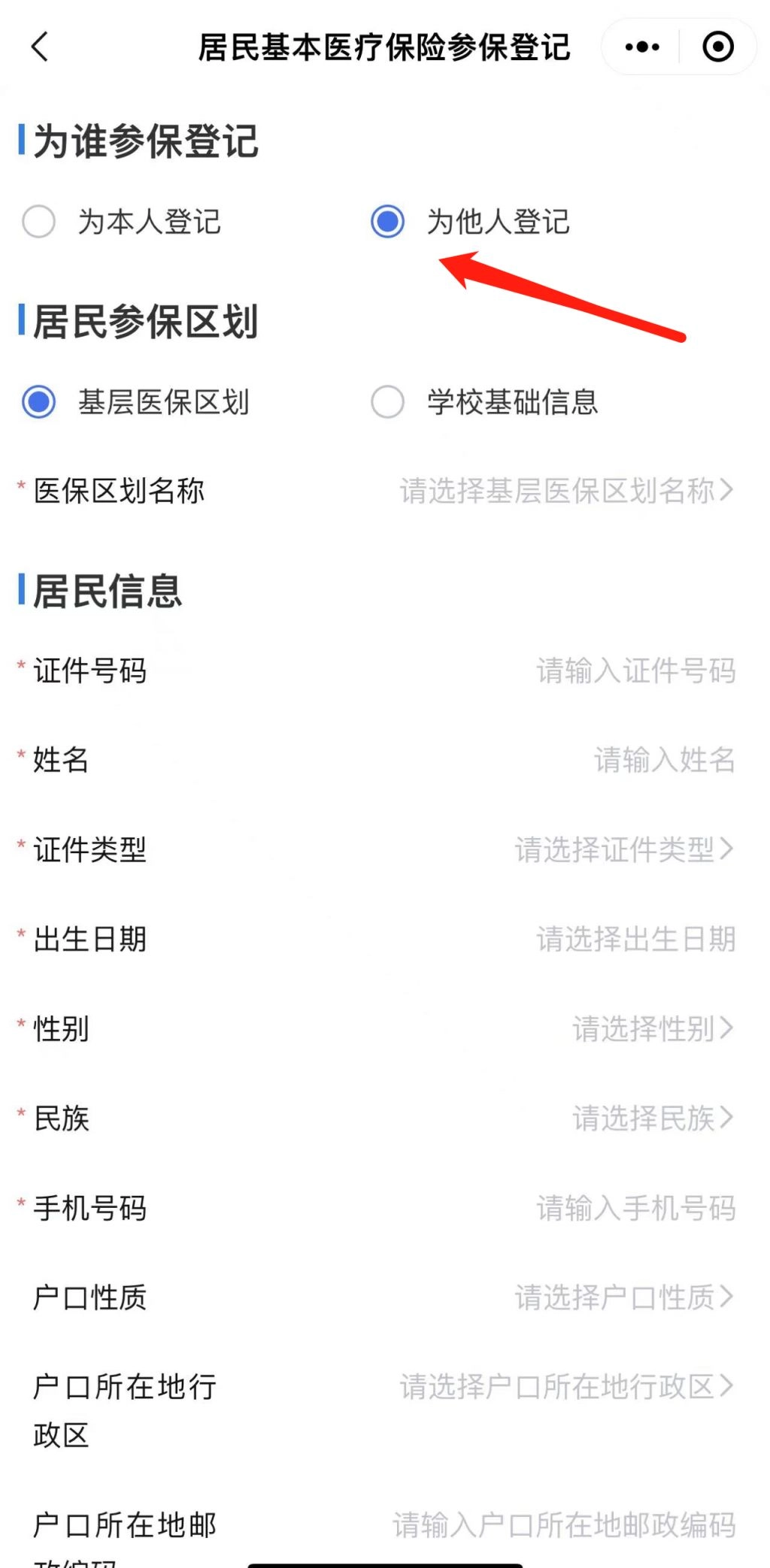Select 为他人登记 radio option
This screenshot has width=770, height=1568.
click(x=388, y=222)
